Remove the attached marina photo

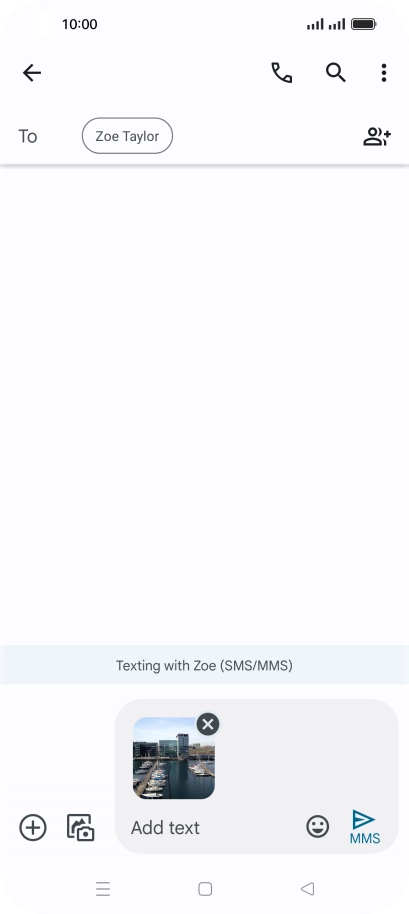coord(208,725)
